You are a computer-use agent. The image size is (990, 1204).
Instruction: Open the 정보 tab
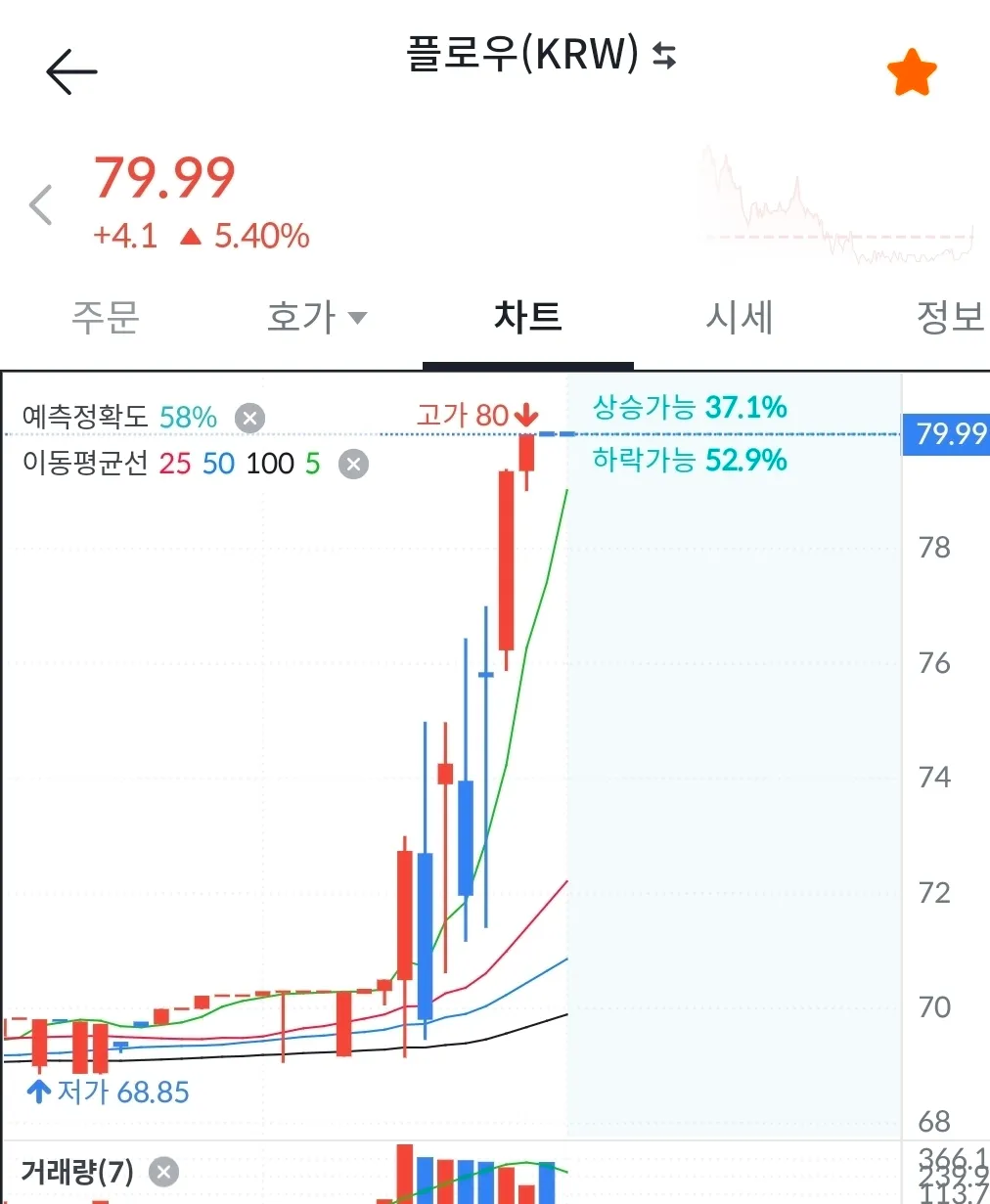click(x=949, y=318)
